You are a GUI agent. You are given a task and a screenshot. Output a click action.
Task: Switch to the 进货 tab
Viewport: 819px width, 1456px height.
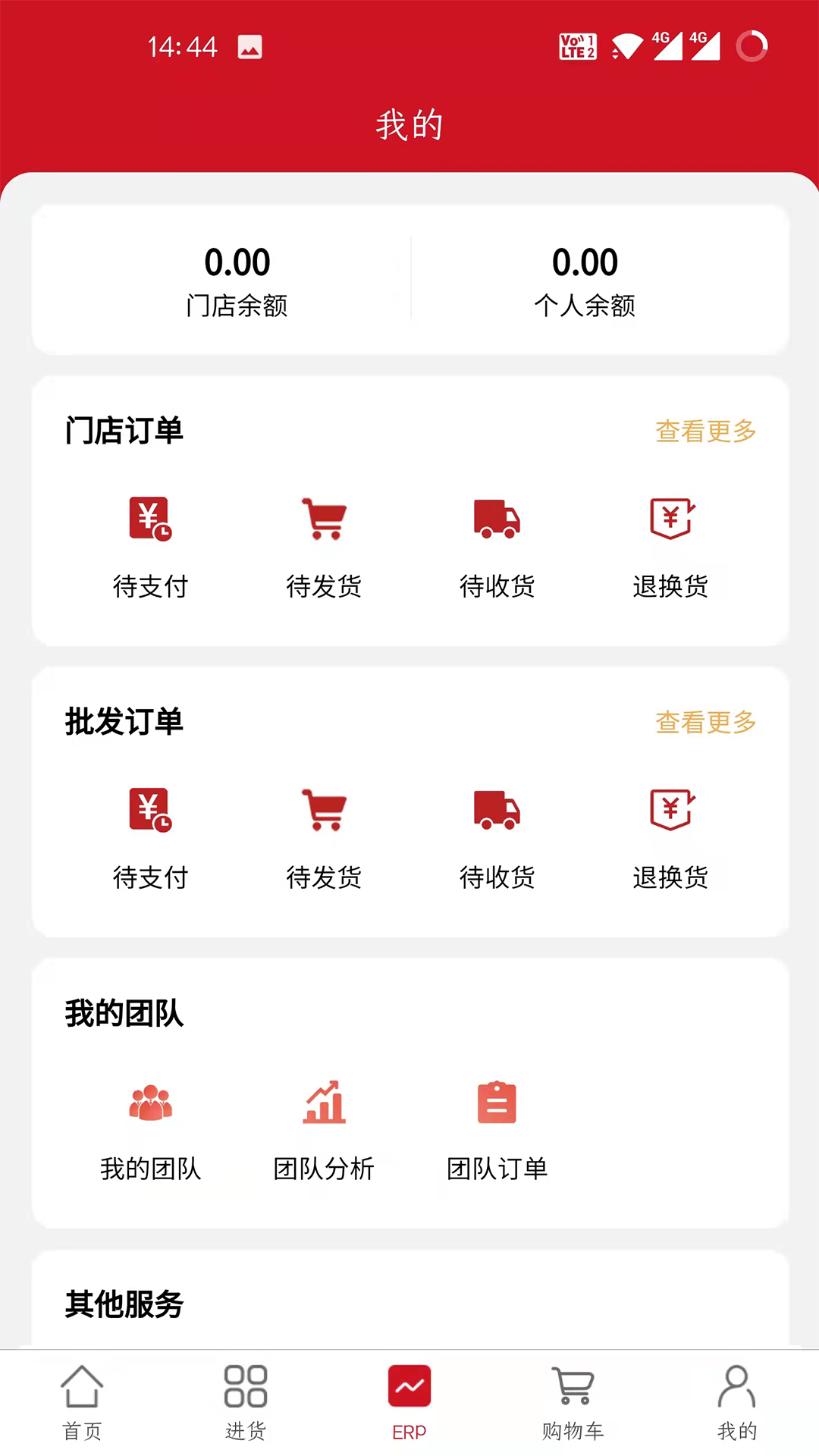point(245,1403)
